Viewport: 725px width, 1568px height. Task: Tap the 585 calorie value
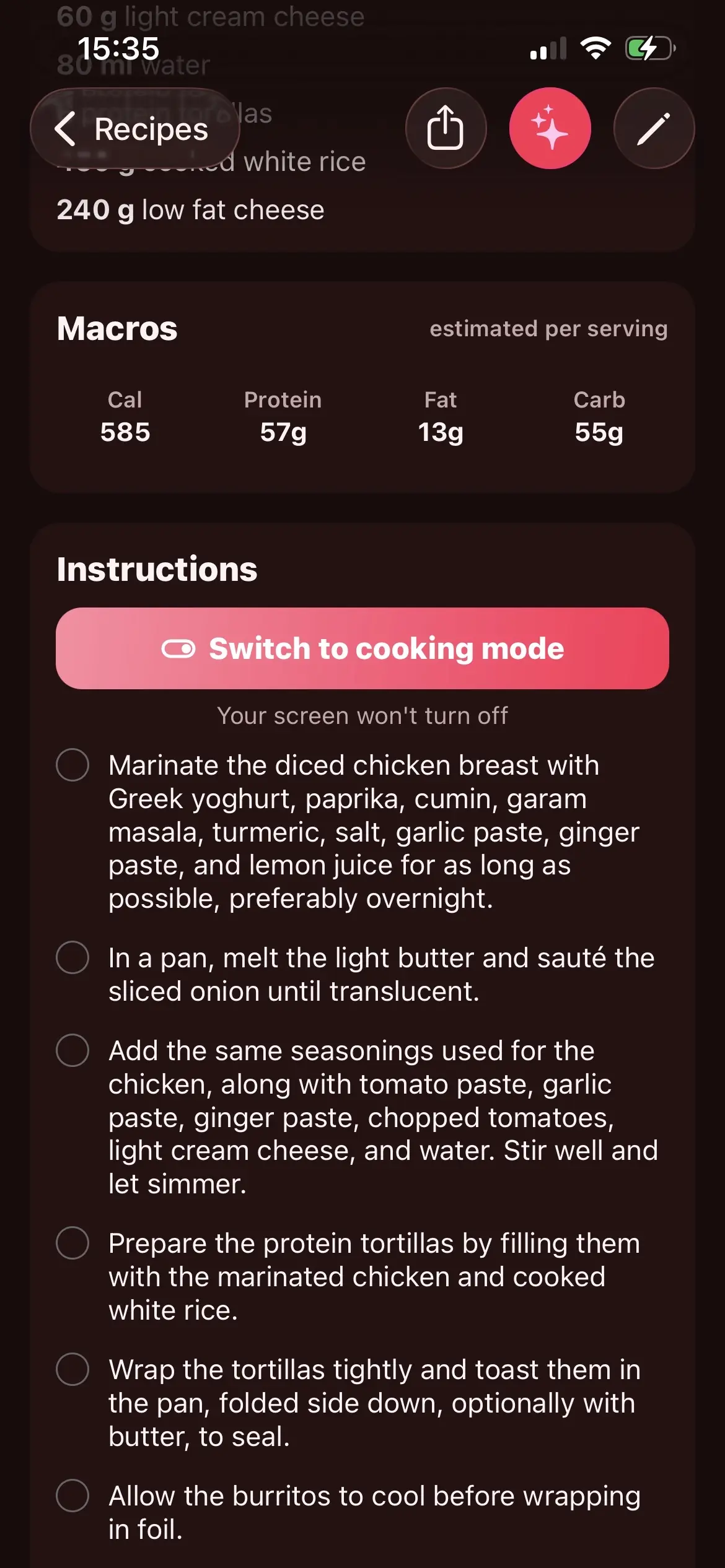click(123, 432)
